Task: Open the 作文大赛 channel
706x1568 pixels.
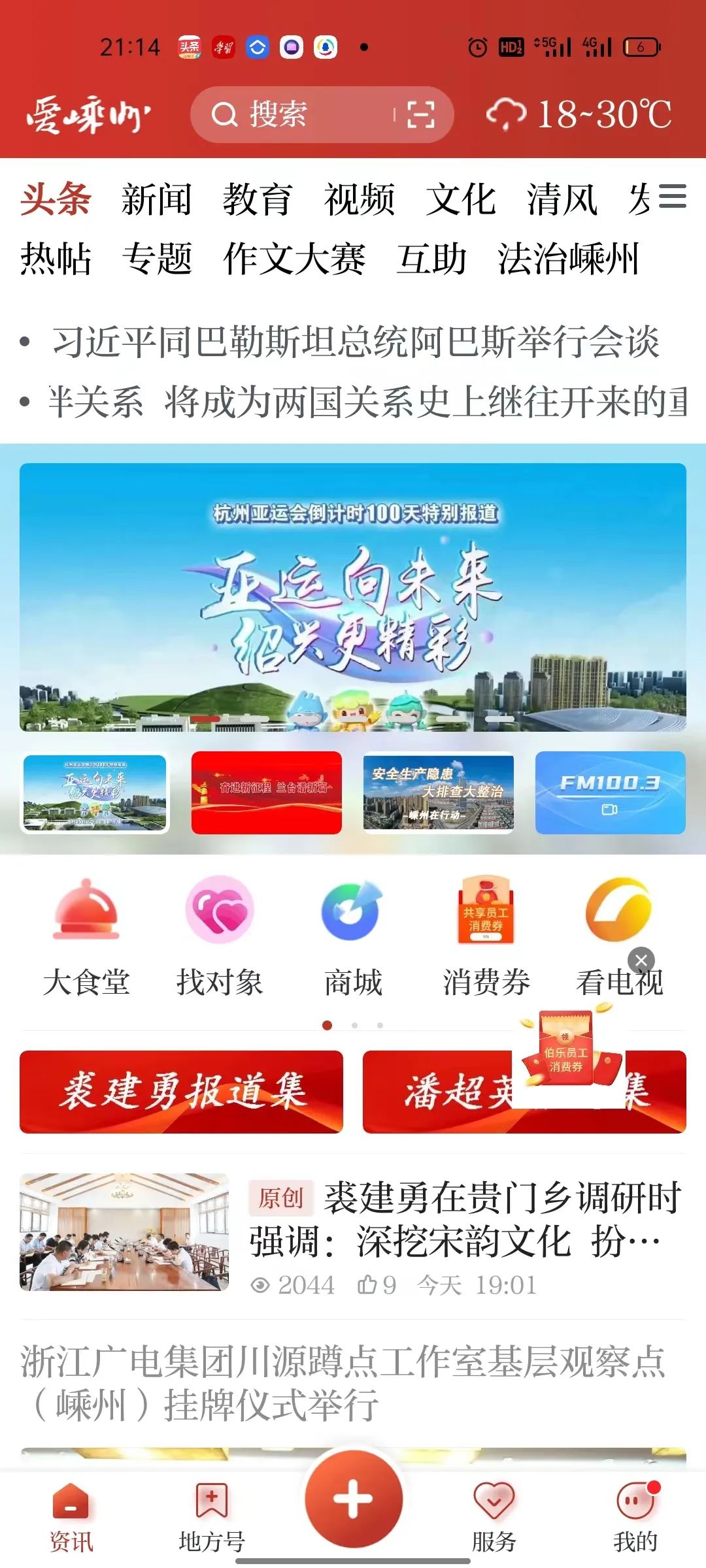Action: coord(294,259)
